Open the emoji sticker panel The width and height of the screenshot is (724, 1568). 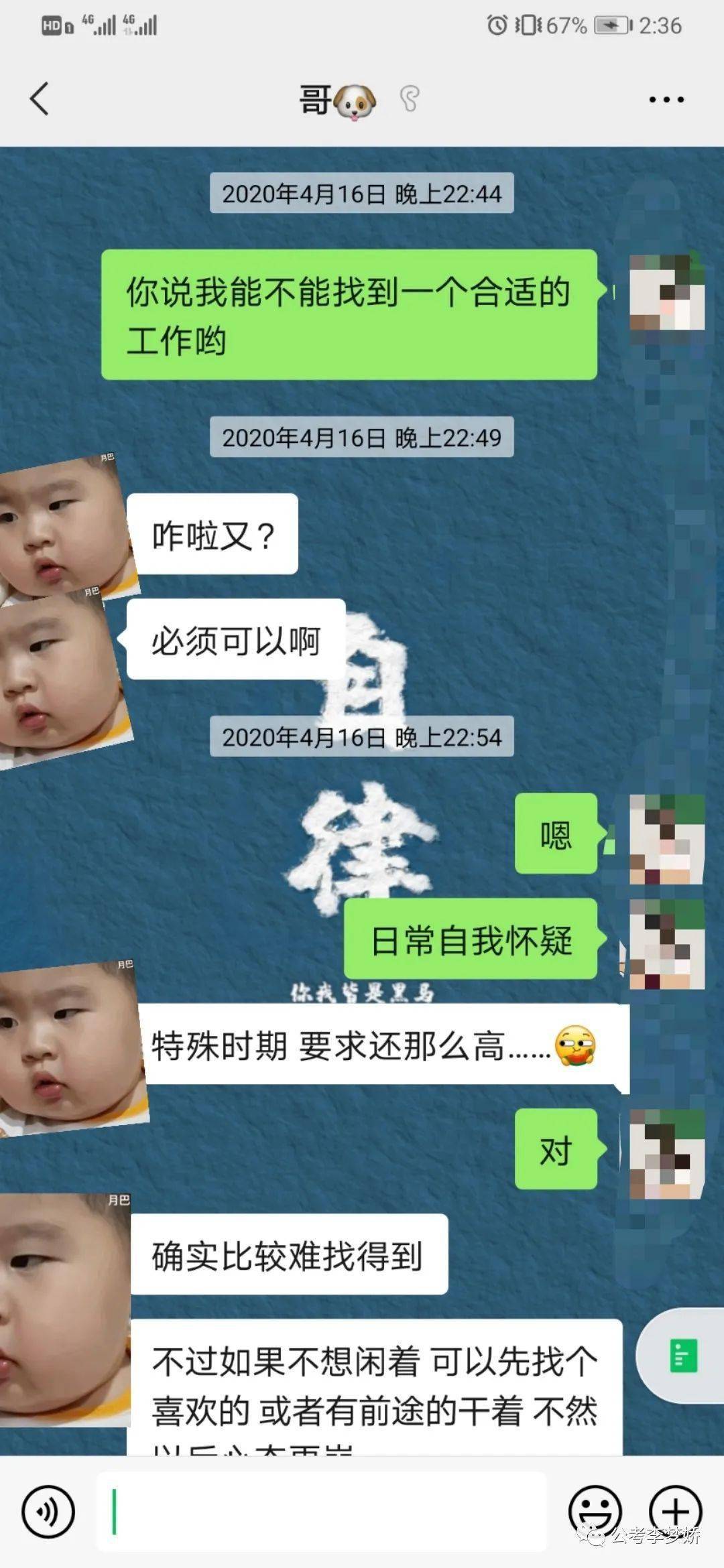click(x=594, y=1512)
